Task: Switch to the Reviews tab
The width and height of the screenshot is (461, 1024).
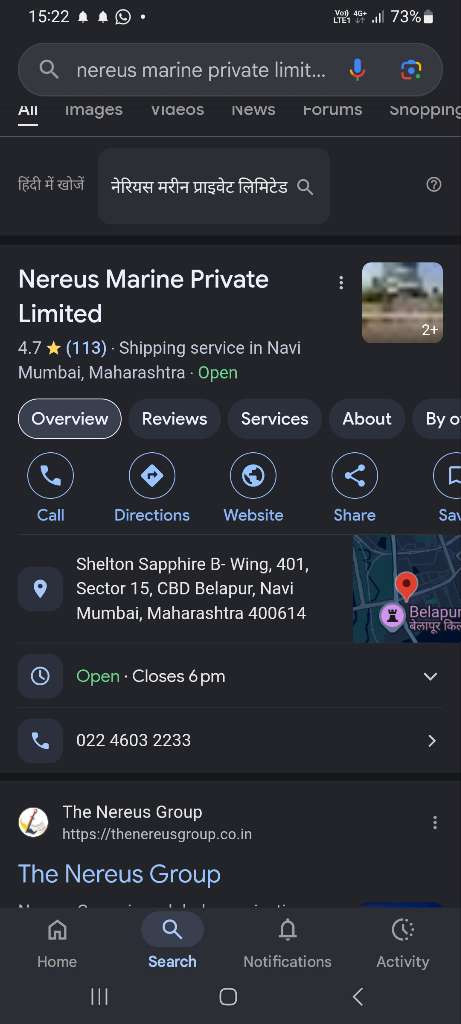Action: [174, 419]
